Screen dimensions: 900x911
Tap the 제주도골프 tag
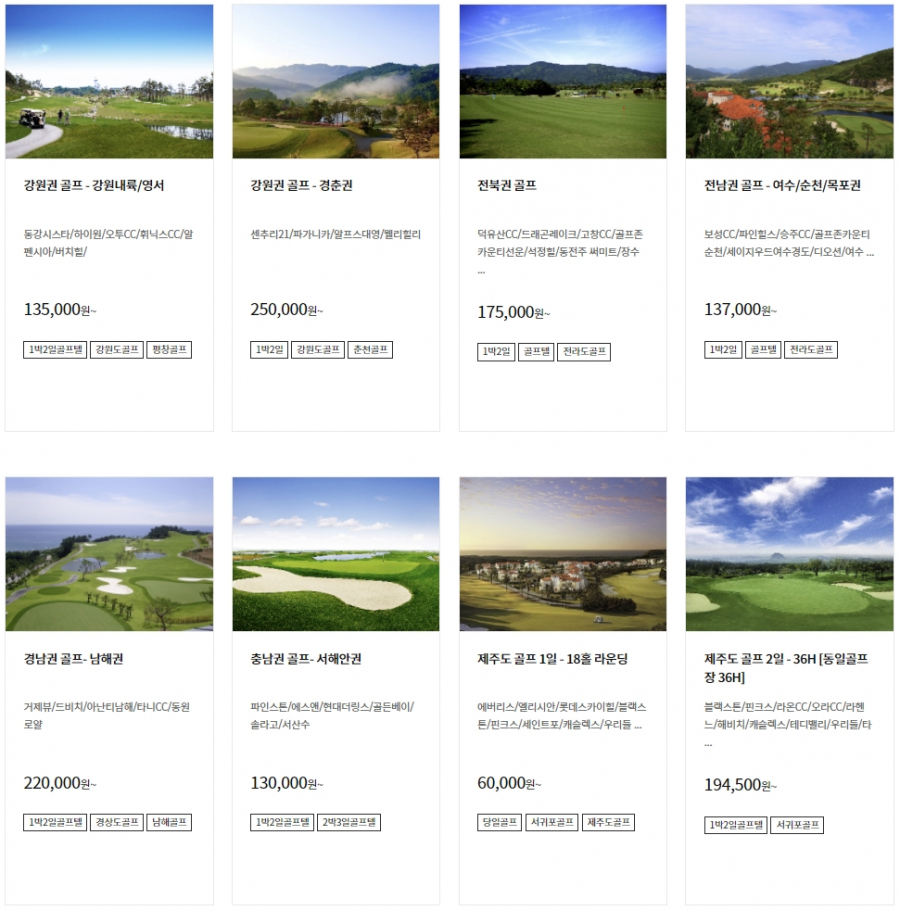608,822
